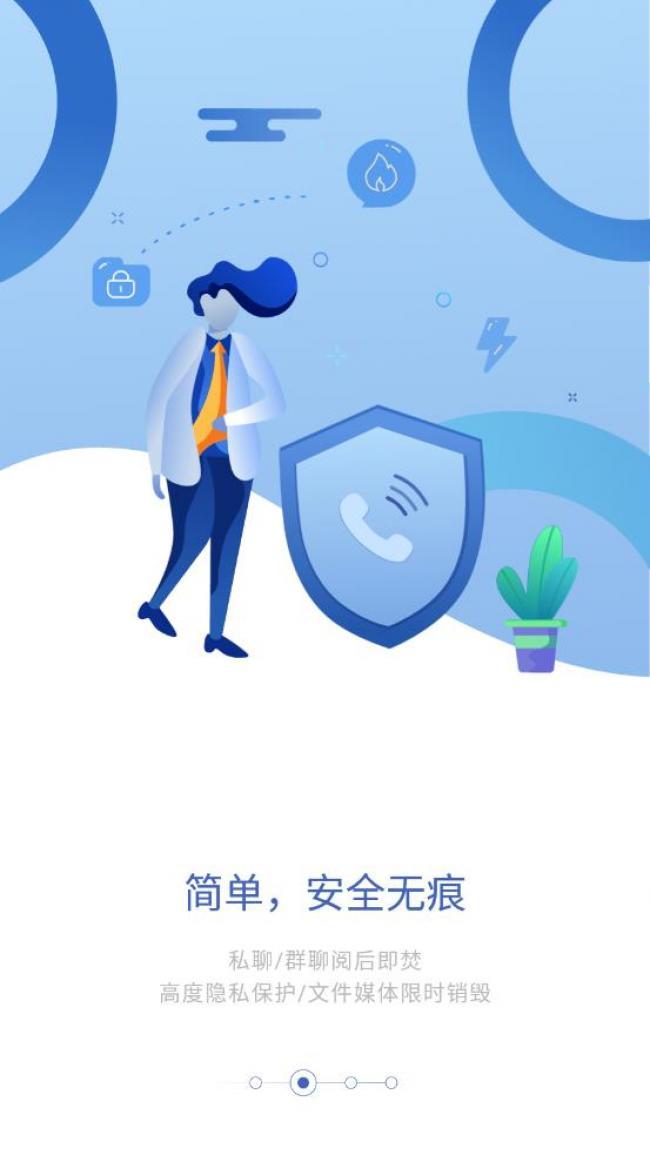Jump to the first onboarding page dot
Image resolution: width=650 pixels, height=1155 pixels.
(x=256, y=1083)
